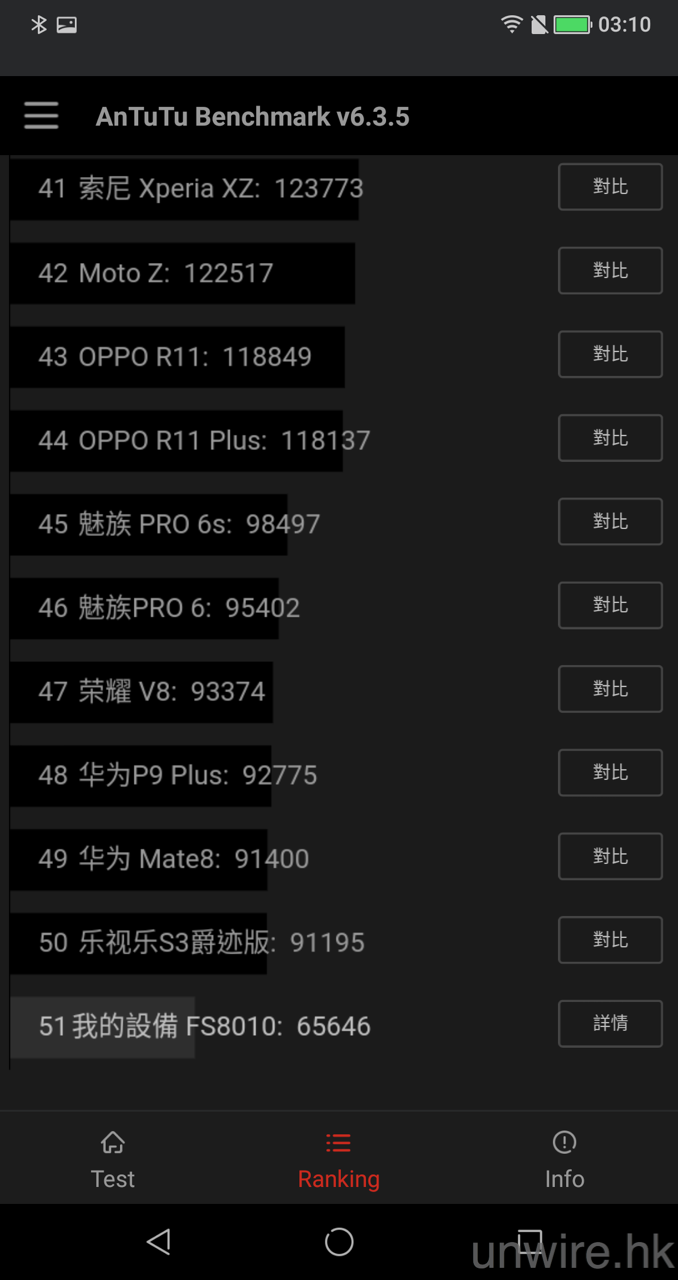
Task: Switch to the Test tab
Action: click(x=113, y=1160)
